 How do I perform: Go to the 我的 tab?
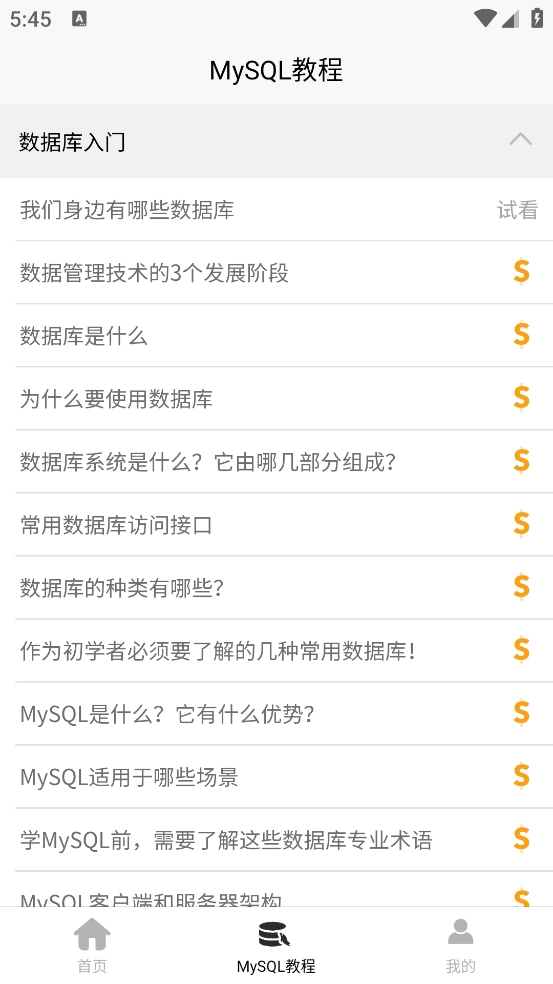tap(461, 945)
